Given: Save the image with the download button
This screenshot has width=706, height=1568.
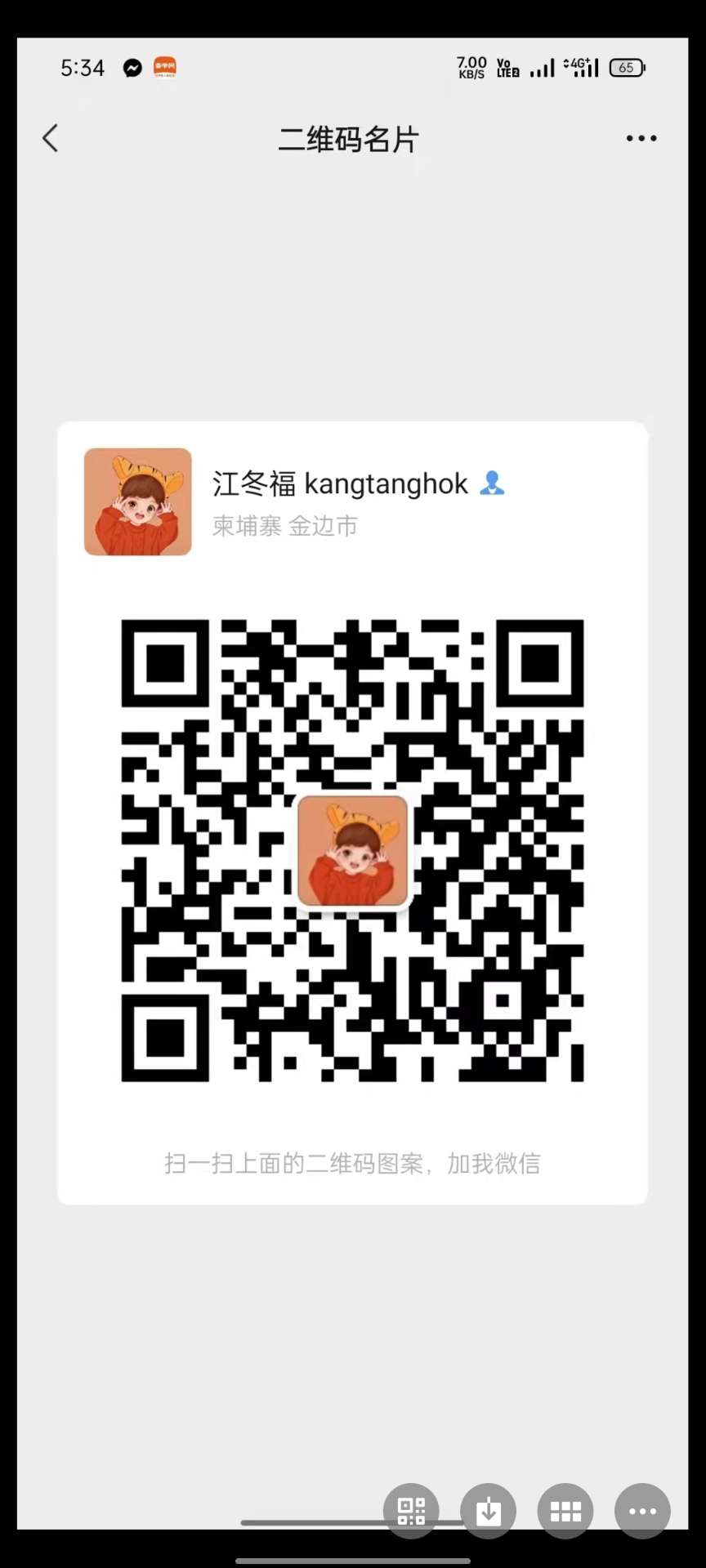Looking at the screenshot, I should click(488, 1511).
